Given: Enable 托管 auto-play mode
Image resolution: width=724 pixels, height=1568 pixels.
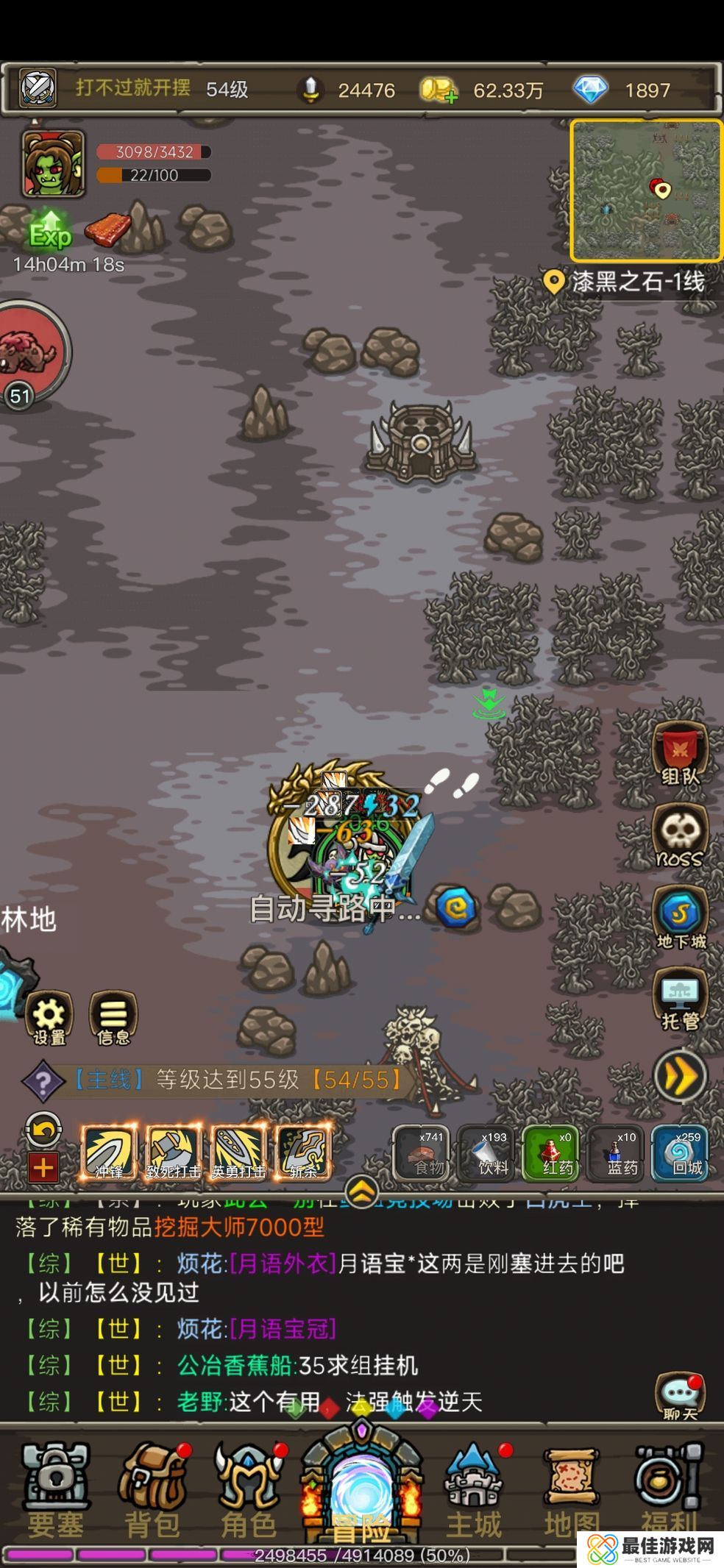Looking at the screenshot, I should coord(681,997).
